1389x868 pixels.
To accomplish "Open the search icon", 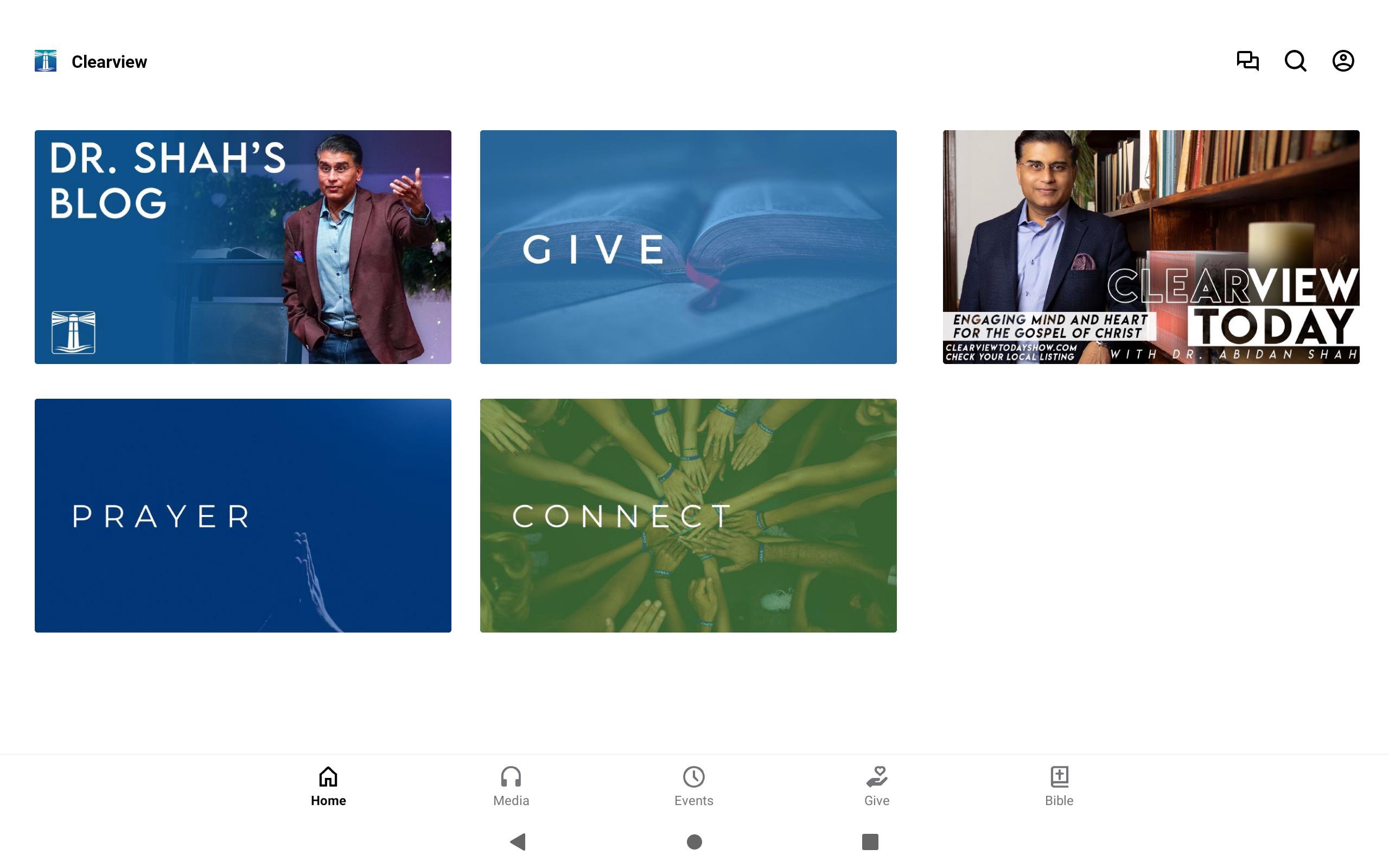I will point(1295,61).
